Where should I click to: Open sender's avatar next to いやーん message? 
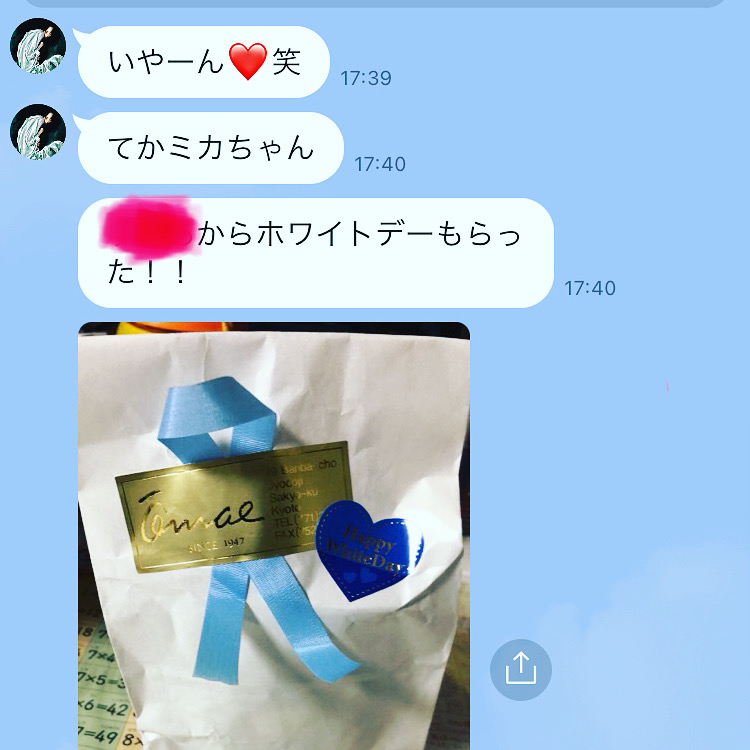pos(38,46)
